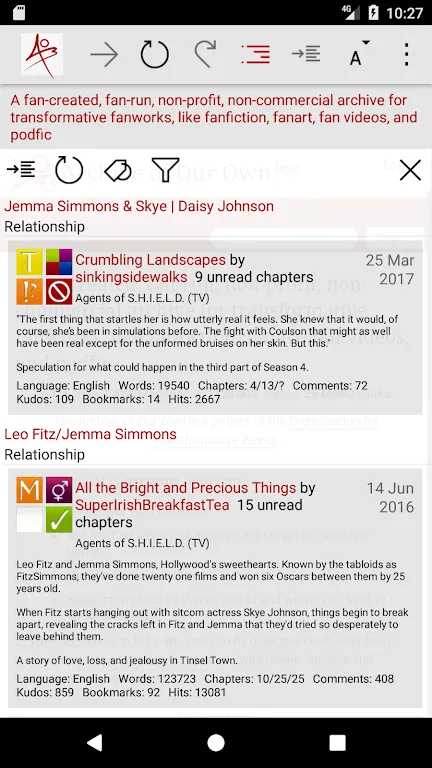432x768 pixels.
Task: Open Leo Fitz/Jemma Simmons relationship tag
Action: tap(90, 434)
